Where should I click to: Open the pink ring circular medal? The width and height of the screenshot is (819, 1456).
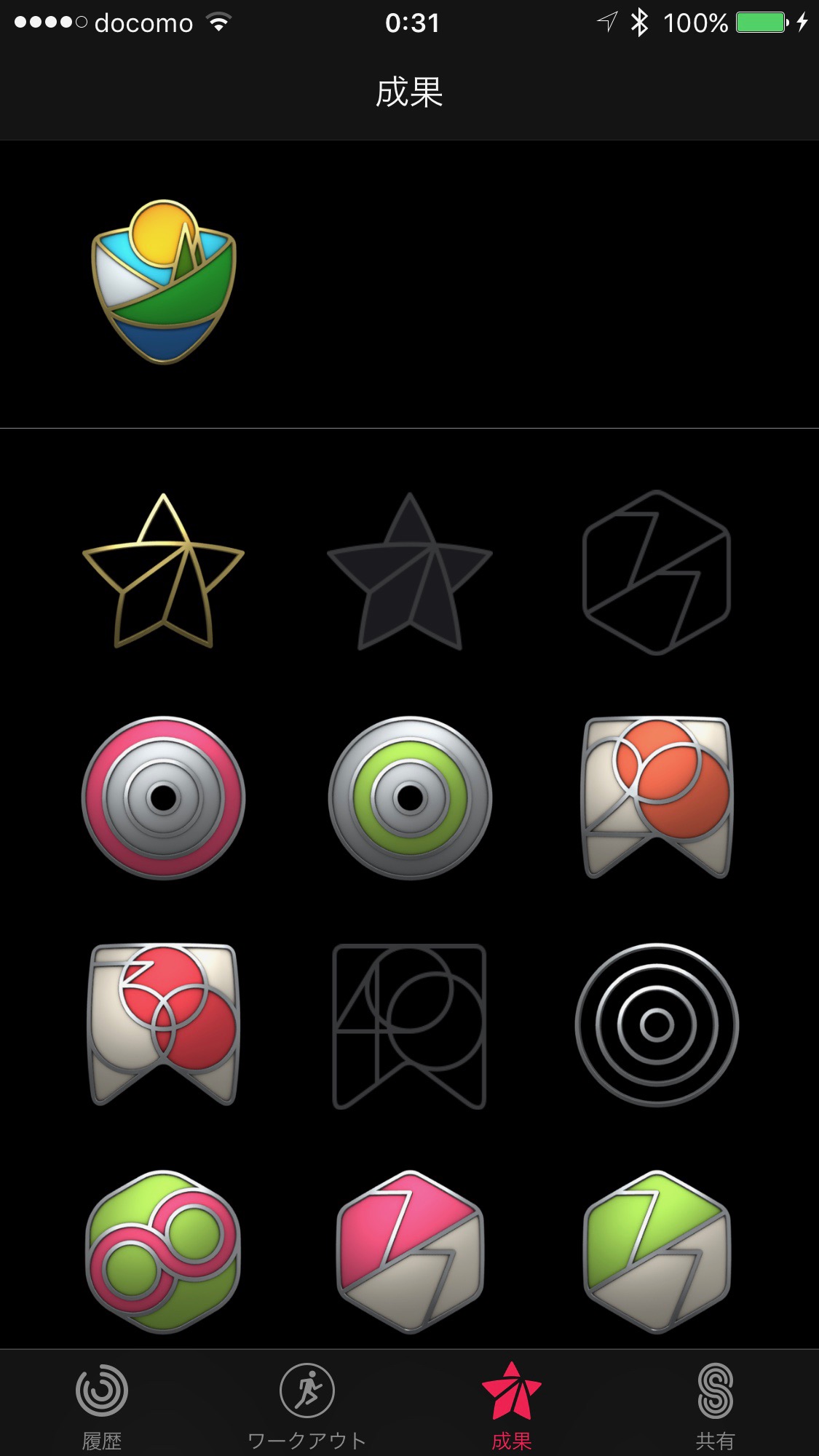point(164,798)
